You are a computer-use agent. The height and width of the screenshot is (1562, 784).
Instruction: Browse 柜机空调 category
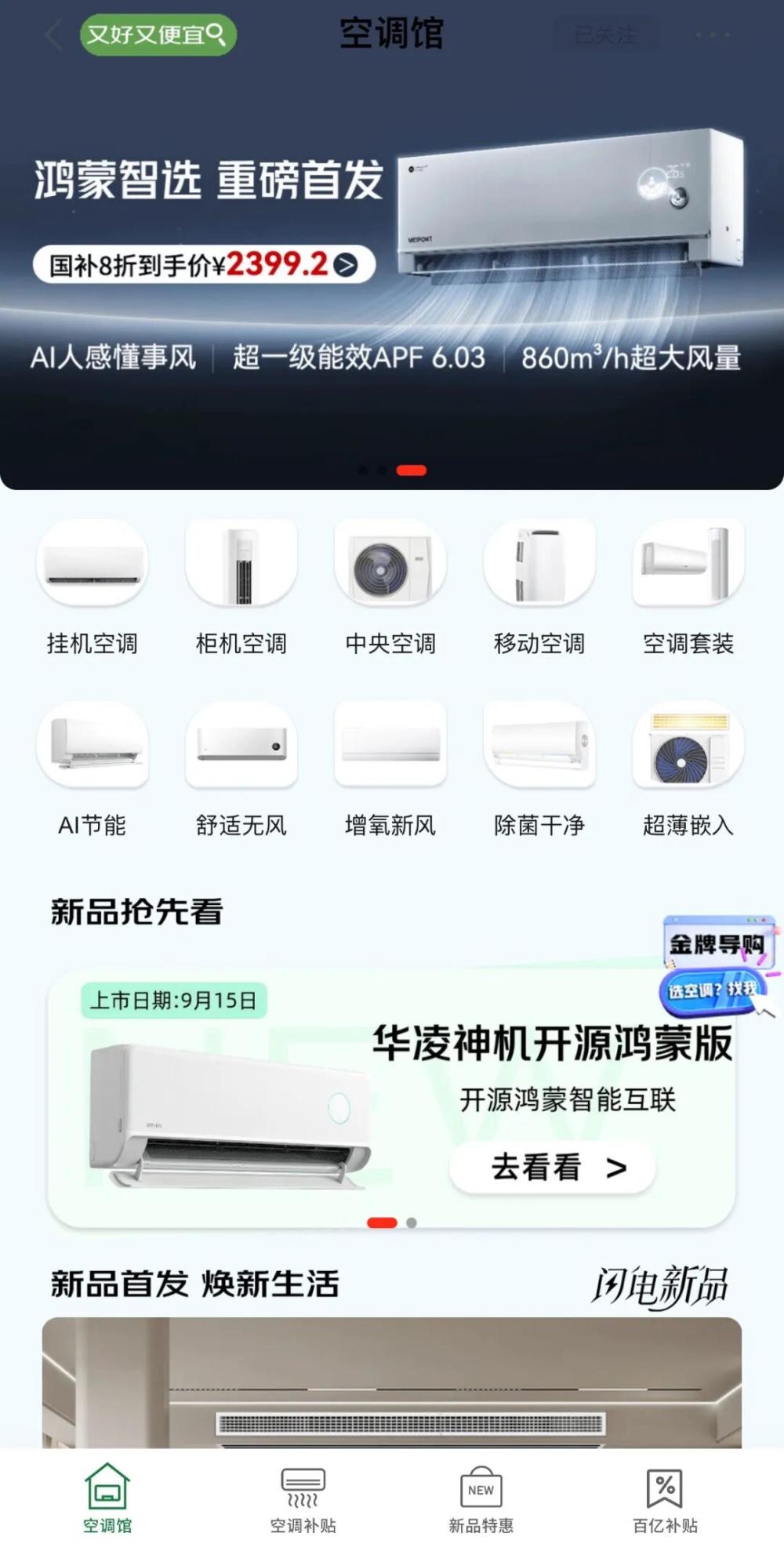pyautogui.click(x=241, y=588)
